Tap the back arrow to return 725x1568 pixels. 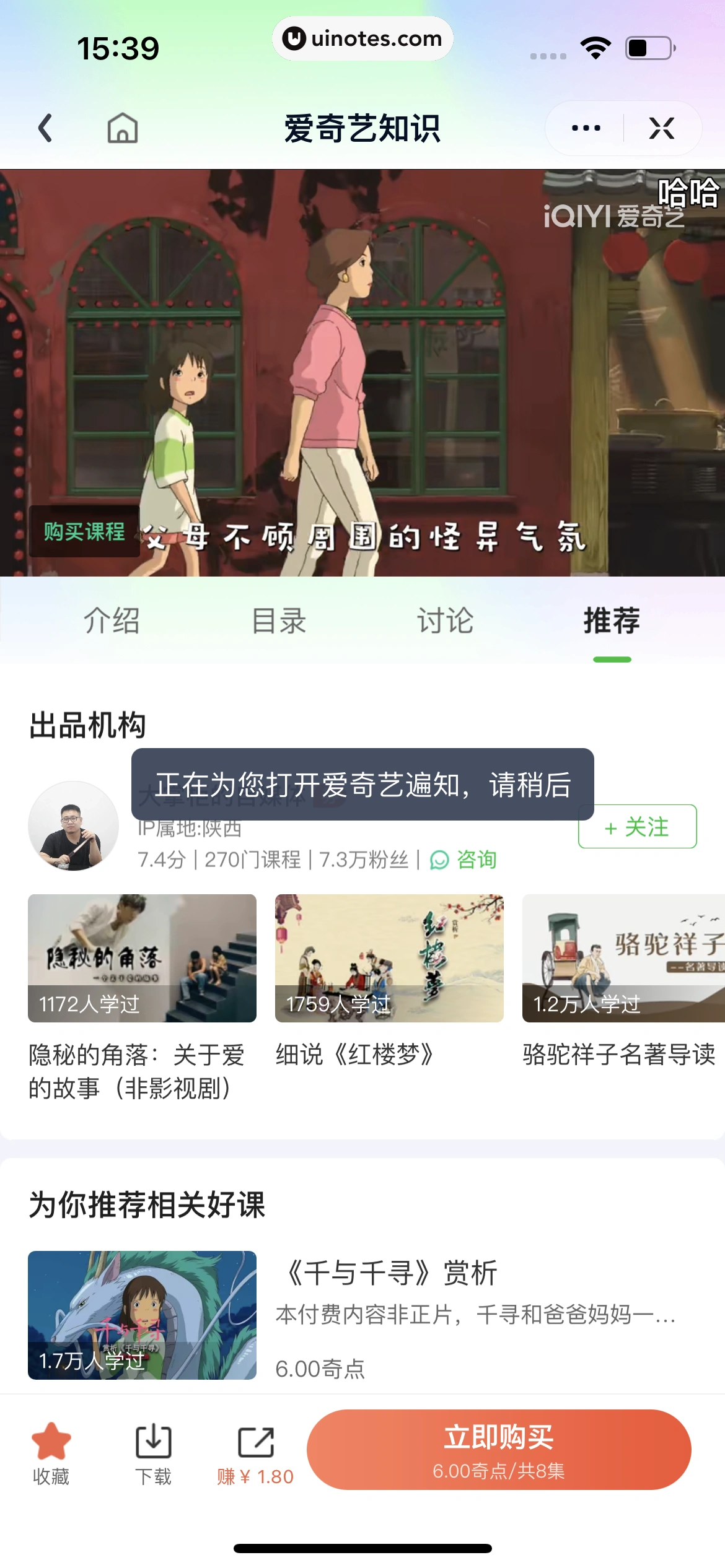click(x=45, y=128)
